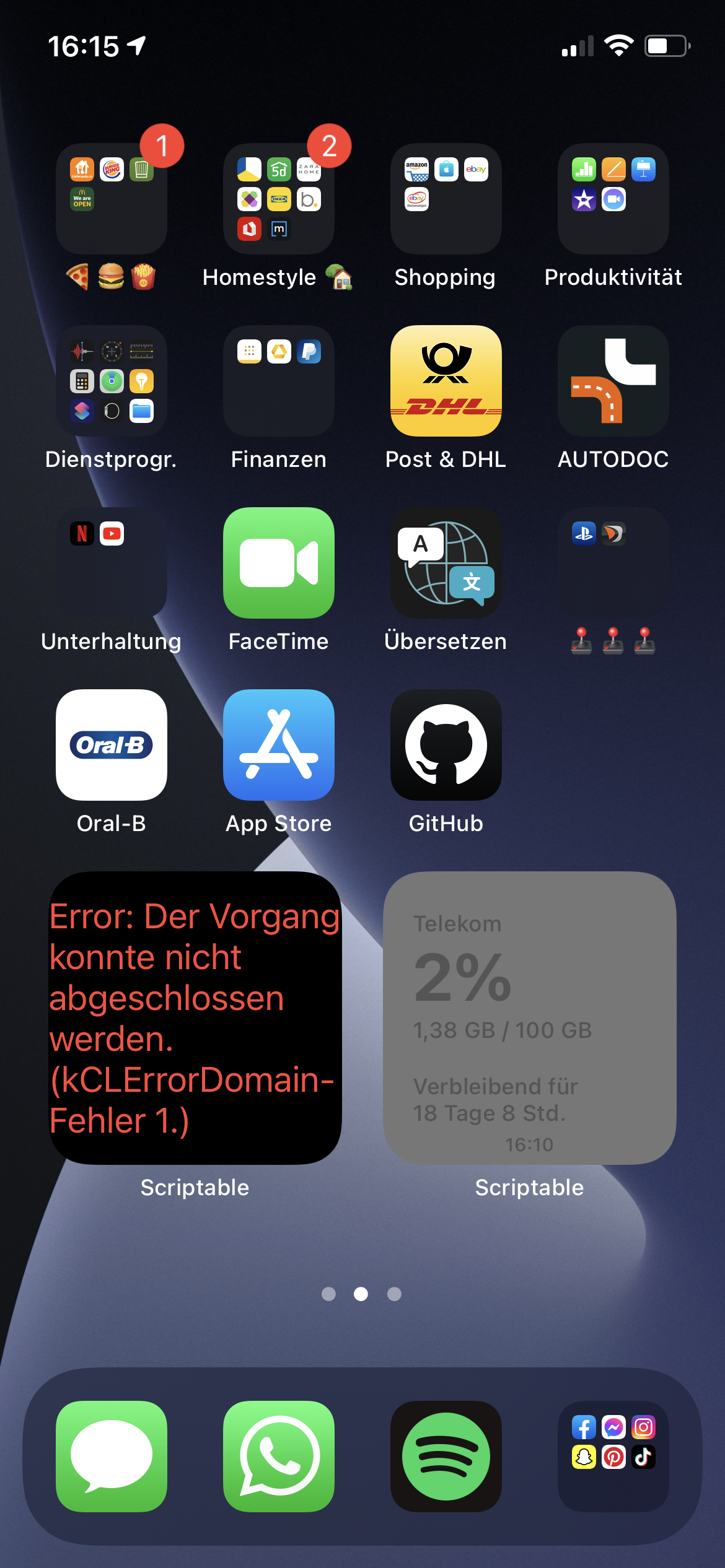
Task: Open the food delivery folder
Action: (x=112, y=199)
